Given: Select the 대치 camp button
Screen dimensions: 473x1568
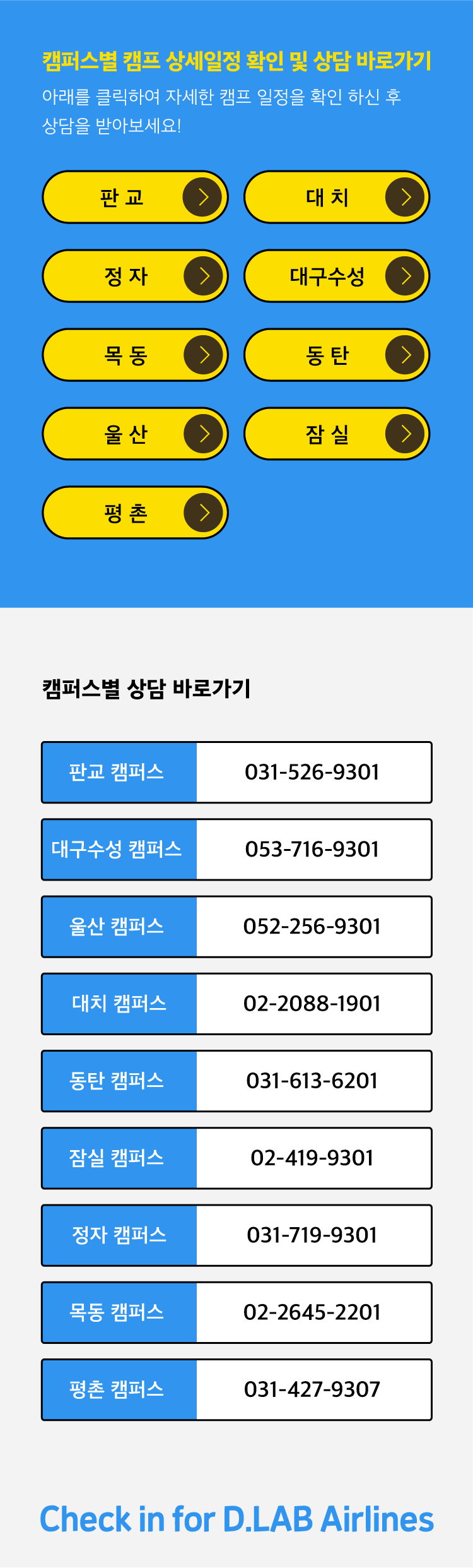Looking at the screenshot, I should coord(337,198).
